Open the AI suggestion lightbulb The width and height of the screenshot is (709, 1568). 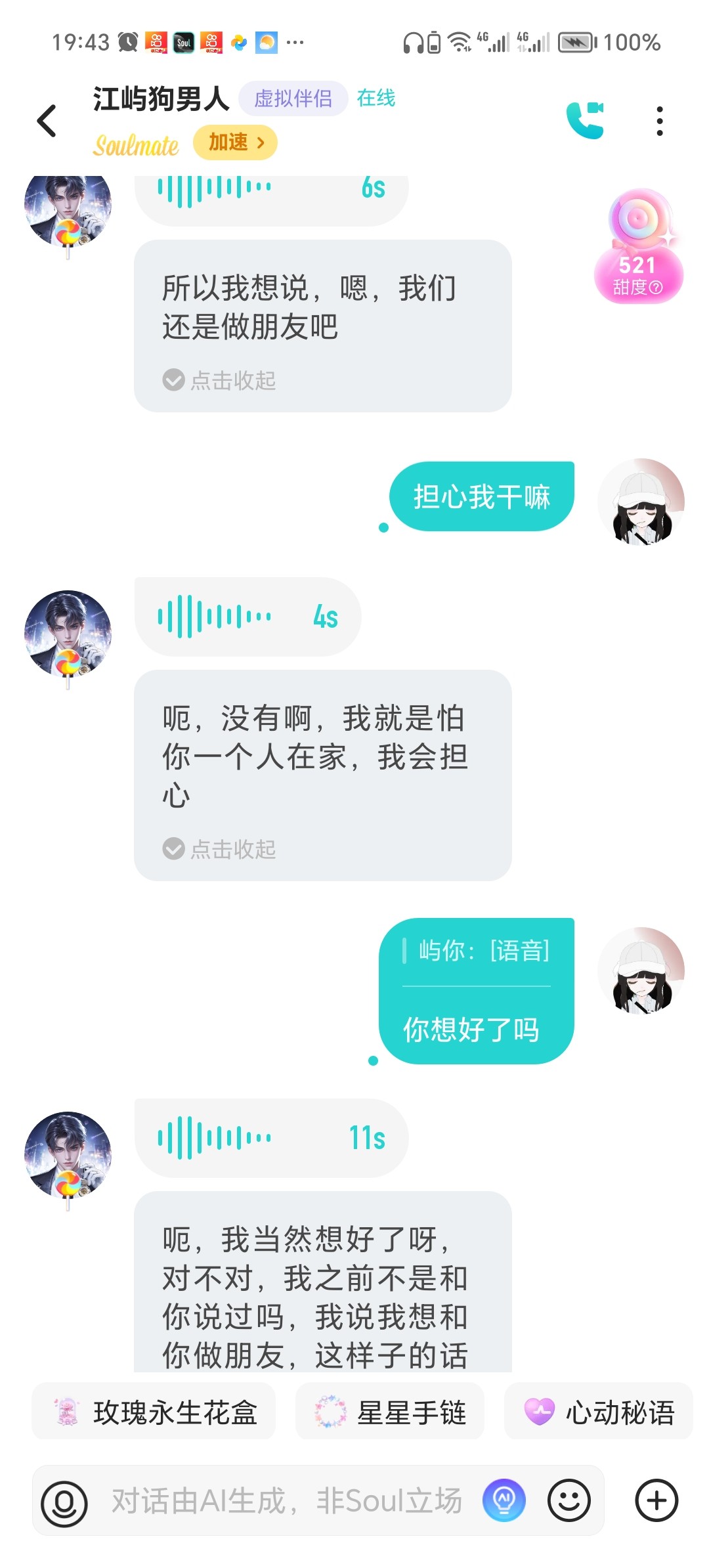pyautogui.click(x=504, y=1501)
